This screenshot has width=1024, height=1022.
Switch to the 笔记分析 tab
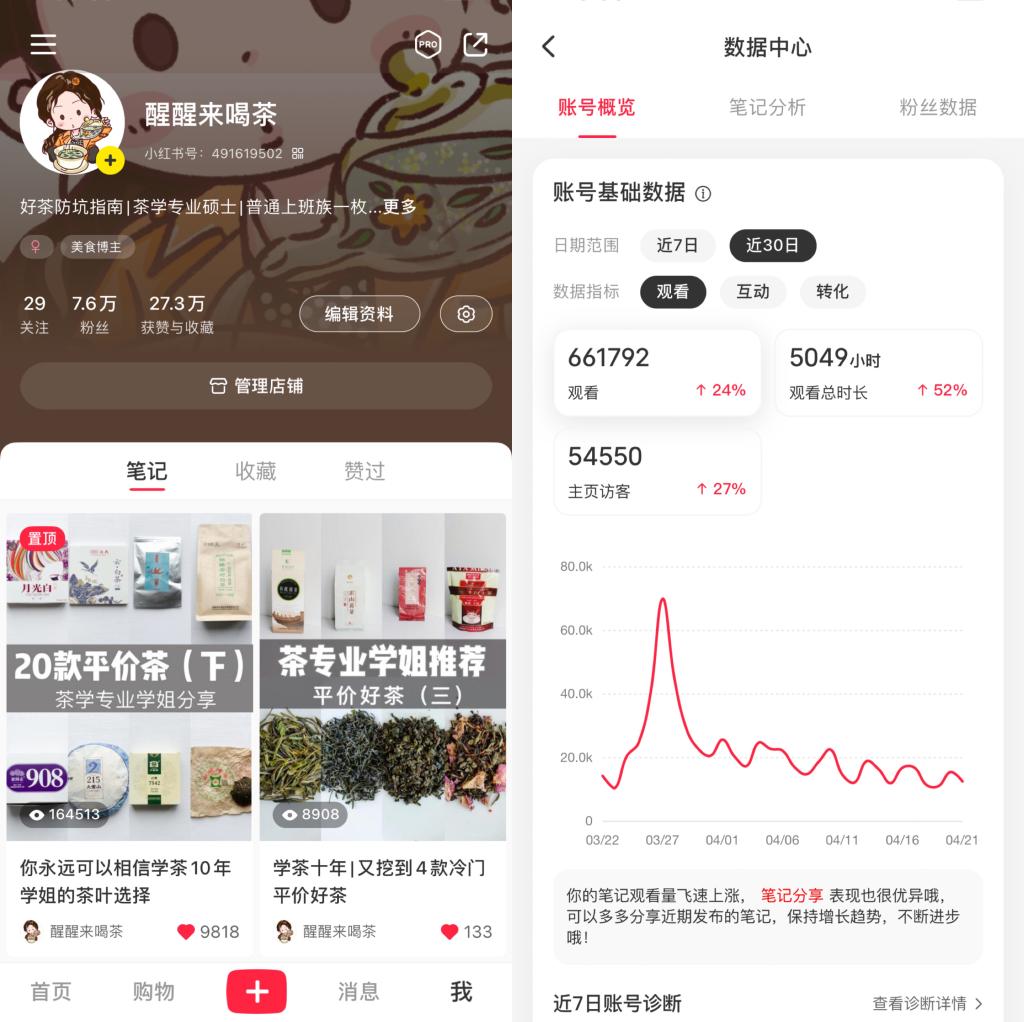click(767, 108)
